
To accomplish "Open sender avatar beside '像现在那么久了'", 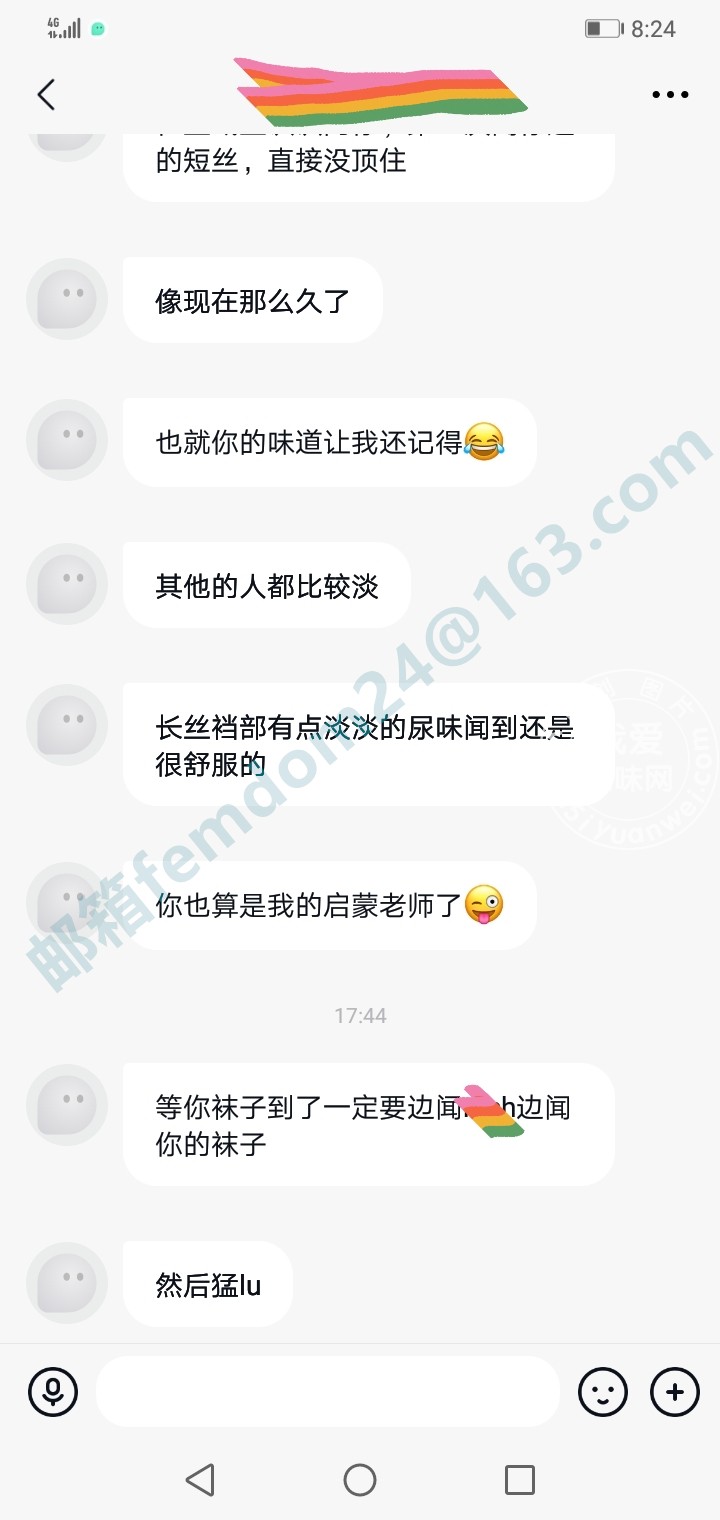I will 66,300.
